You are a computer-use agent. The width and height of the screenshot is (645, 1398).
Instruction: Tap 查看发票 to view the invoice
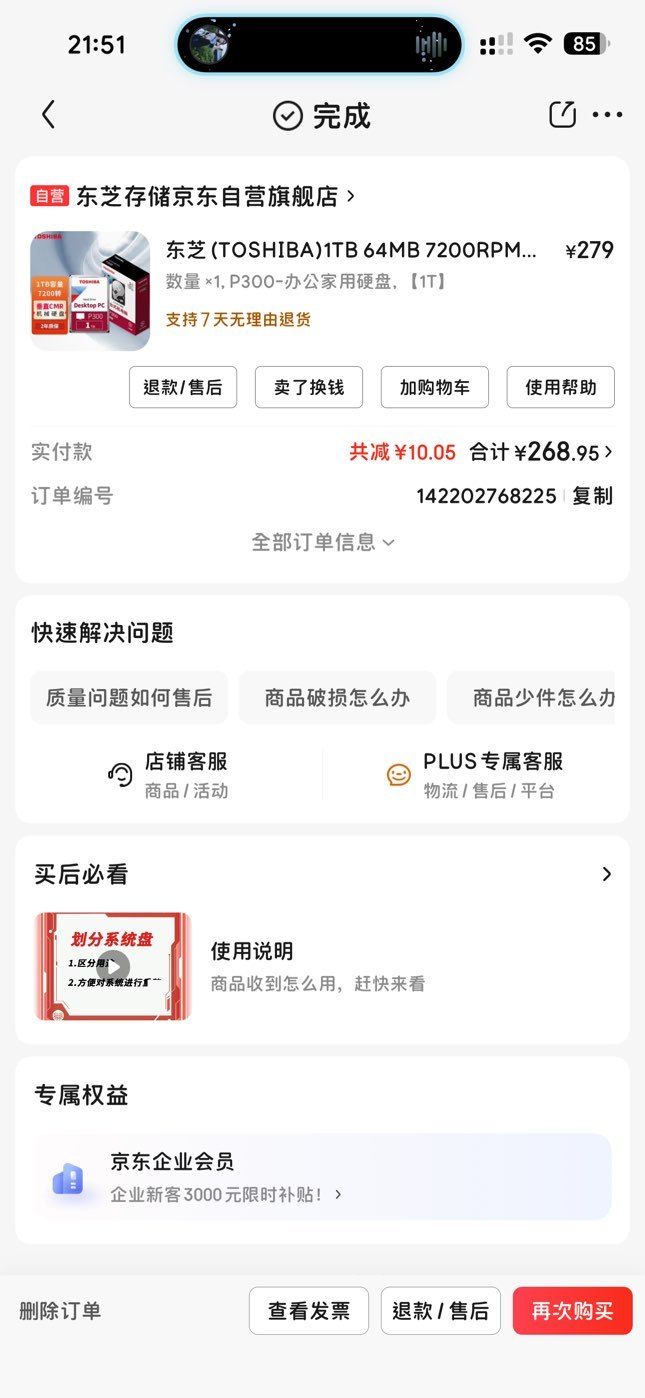pos(309,1311)
